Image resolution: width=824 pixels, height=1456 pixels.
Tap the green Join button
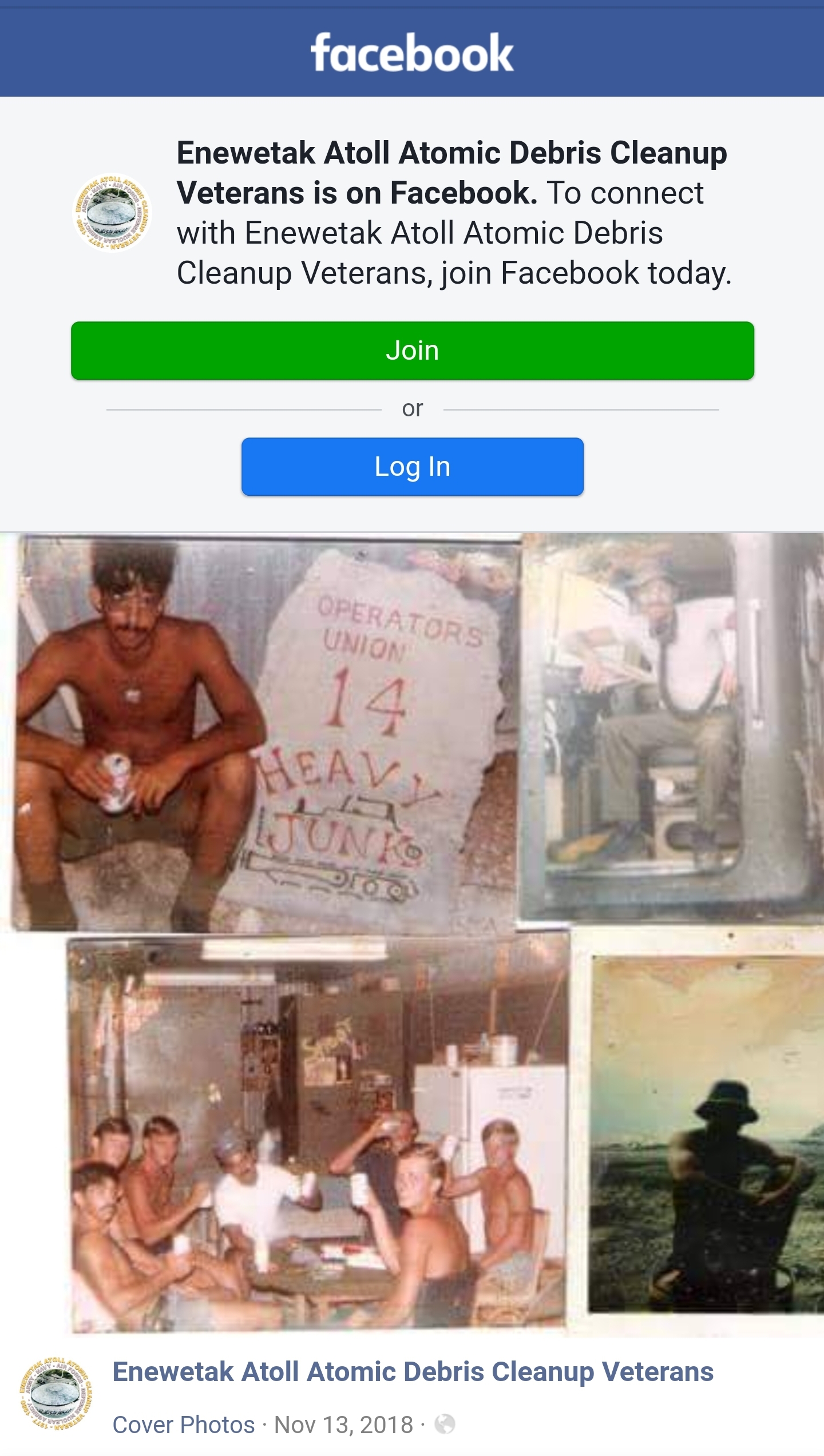[412, 351]
